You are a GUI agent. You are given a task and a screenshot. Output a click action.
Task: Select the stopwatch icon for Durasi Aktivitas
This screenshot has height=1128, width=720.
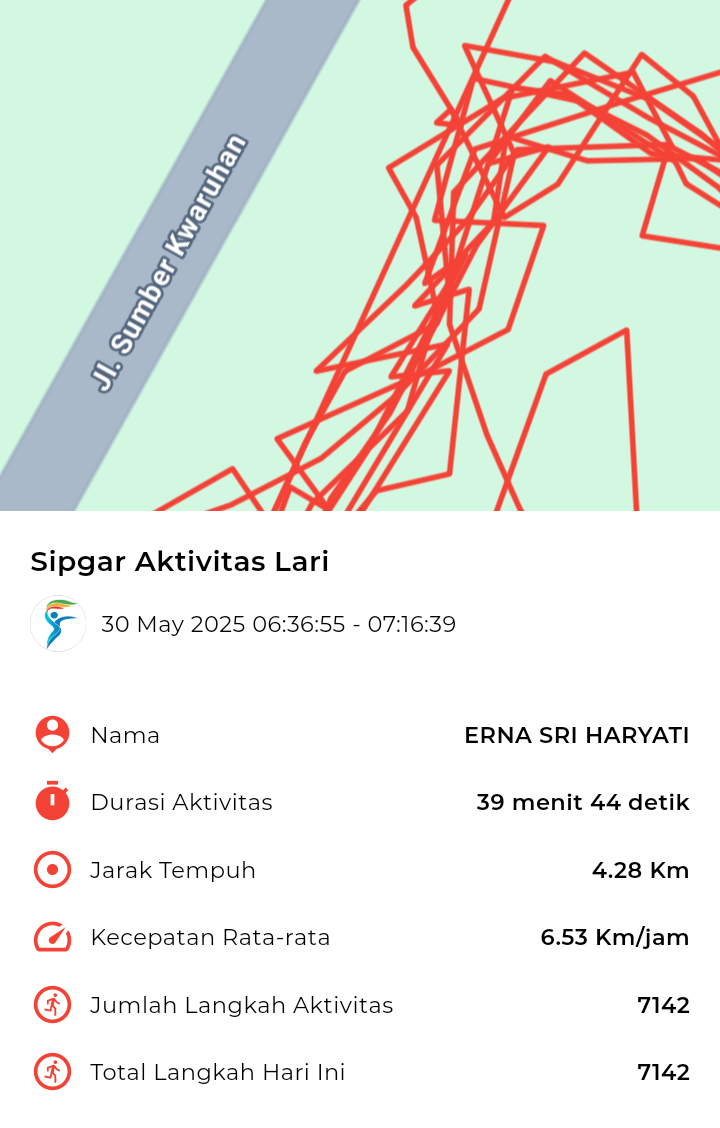[x=51, y=802]
